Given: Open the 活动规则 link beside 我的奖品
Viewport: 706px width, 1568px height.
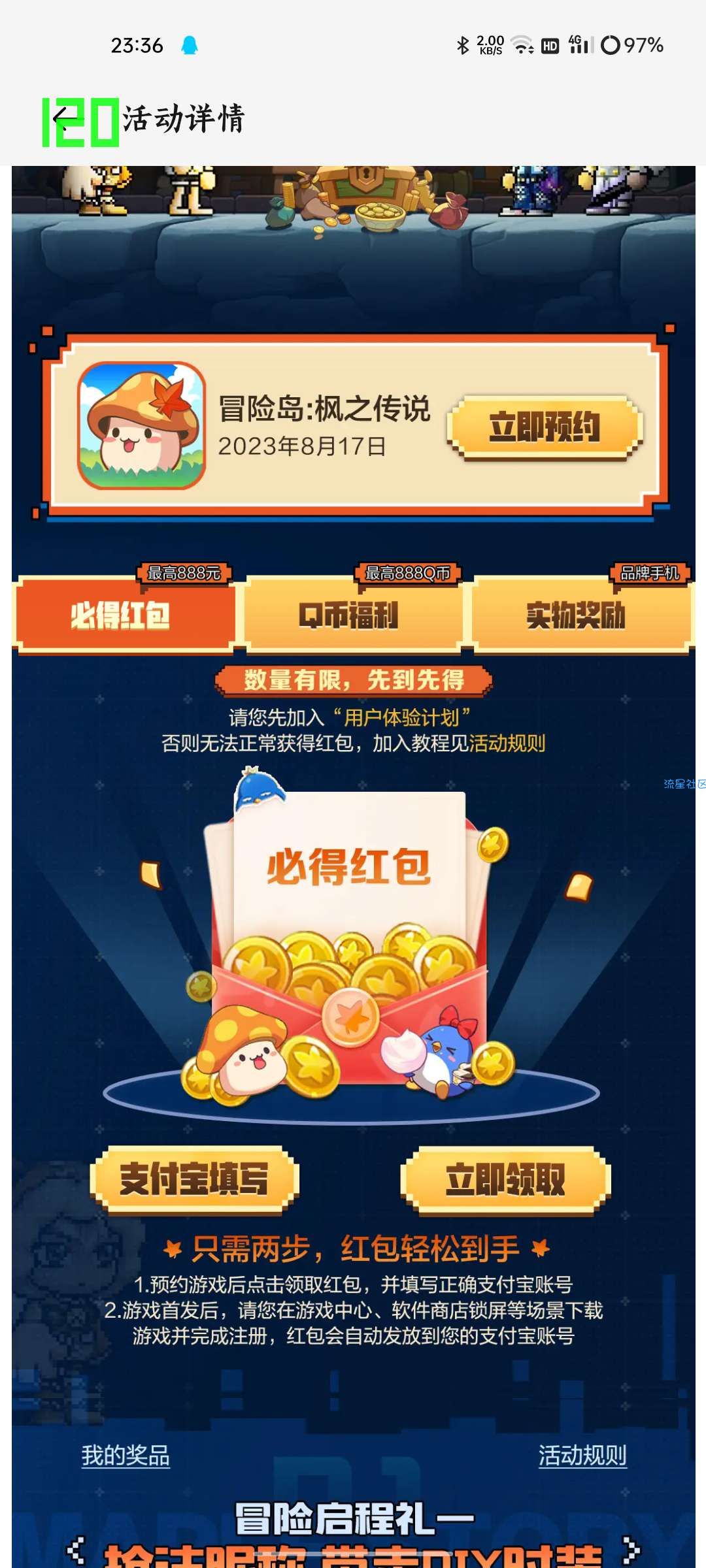Looking at the screenshot, I should pos(582,1456).
